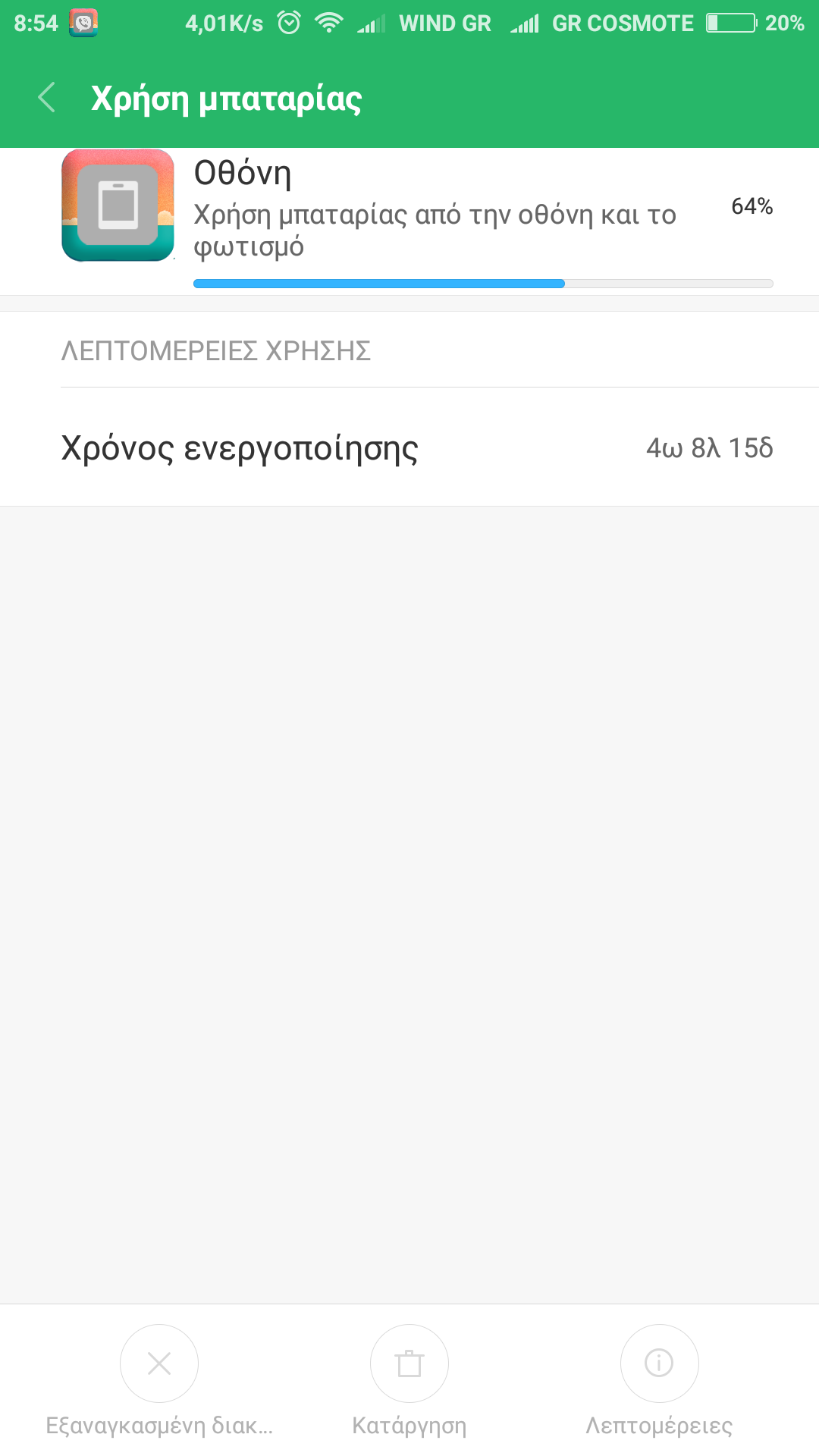Tap the Κατάργηση uninstall button
The image size is (819, 1456).
(x=409, y=1365)
